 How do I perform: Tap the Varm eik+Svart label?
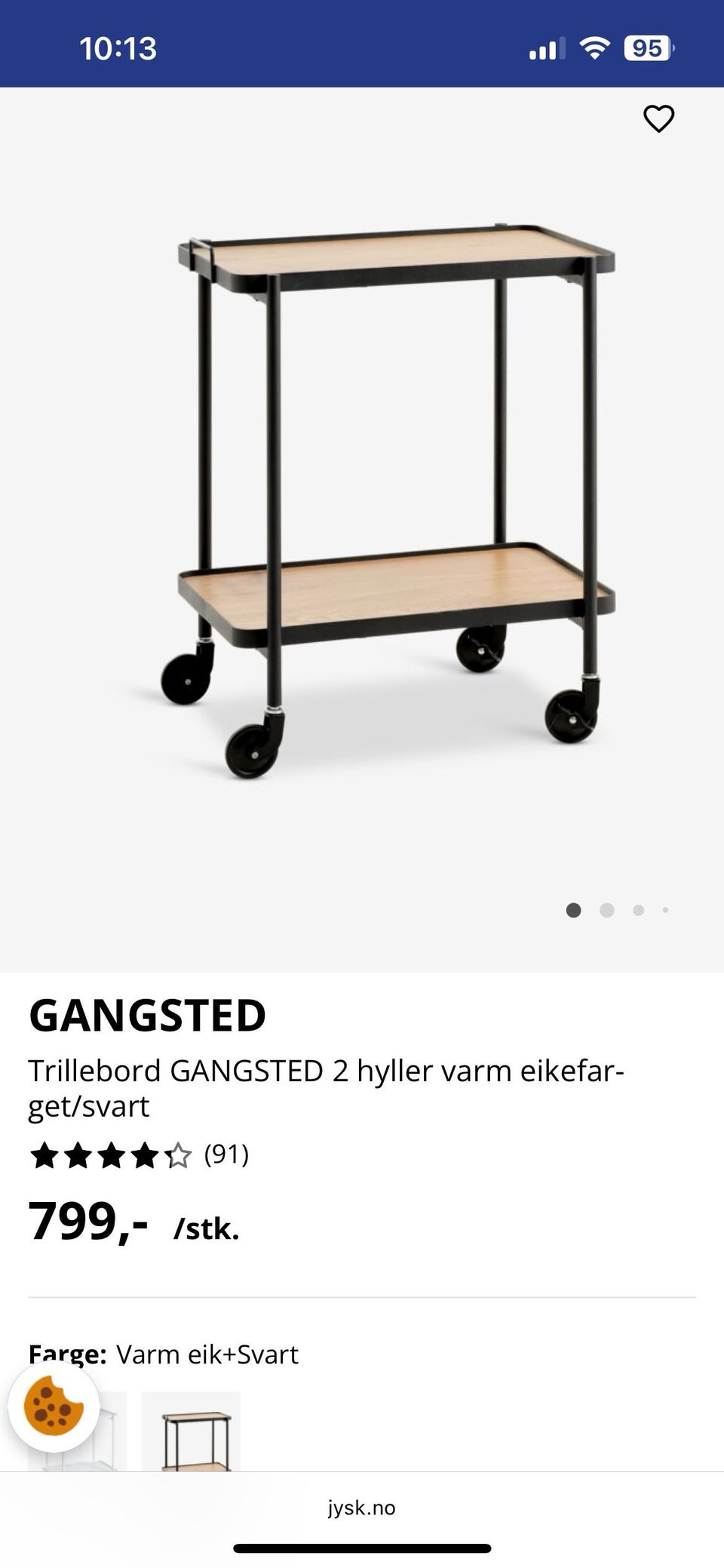tap(207, 1354)
